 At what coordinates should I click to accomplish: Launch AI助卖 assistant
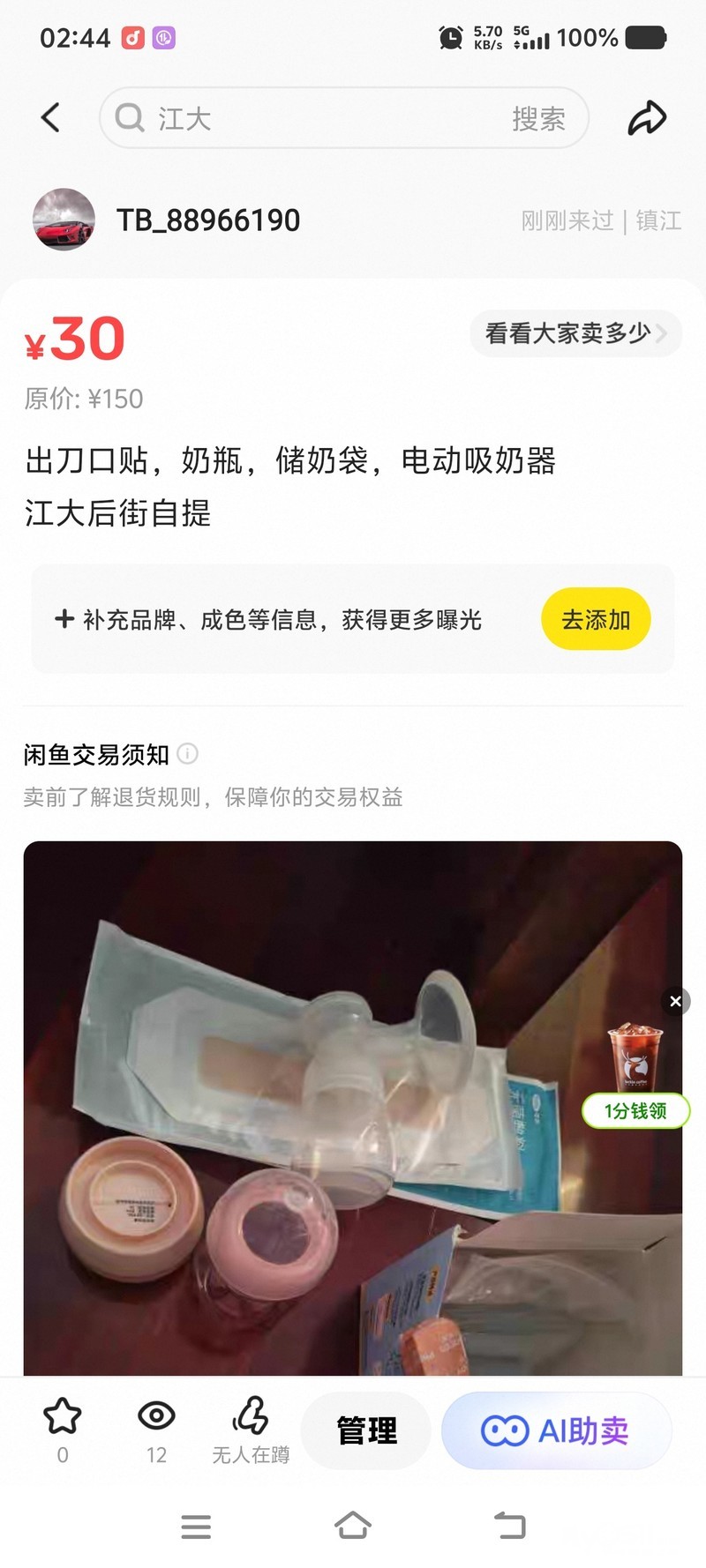point(556,1430)
